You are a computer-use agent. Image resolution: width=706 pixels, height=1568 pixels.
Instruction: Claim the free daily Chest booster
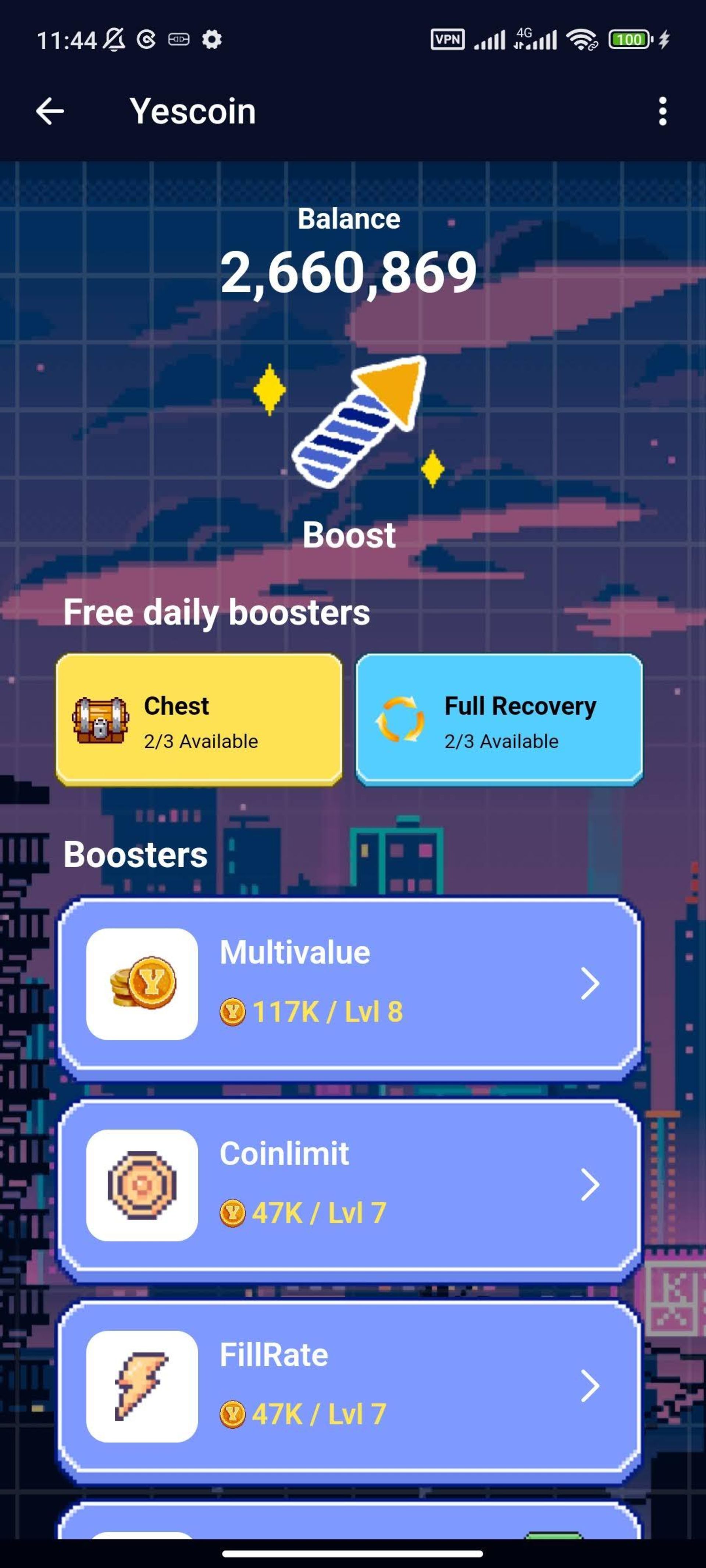click(199, 720)
